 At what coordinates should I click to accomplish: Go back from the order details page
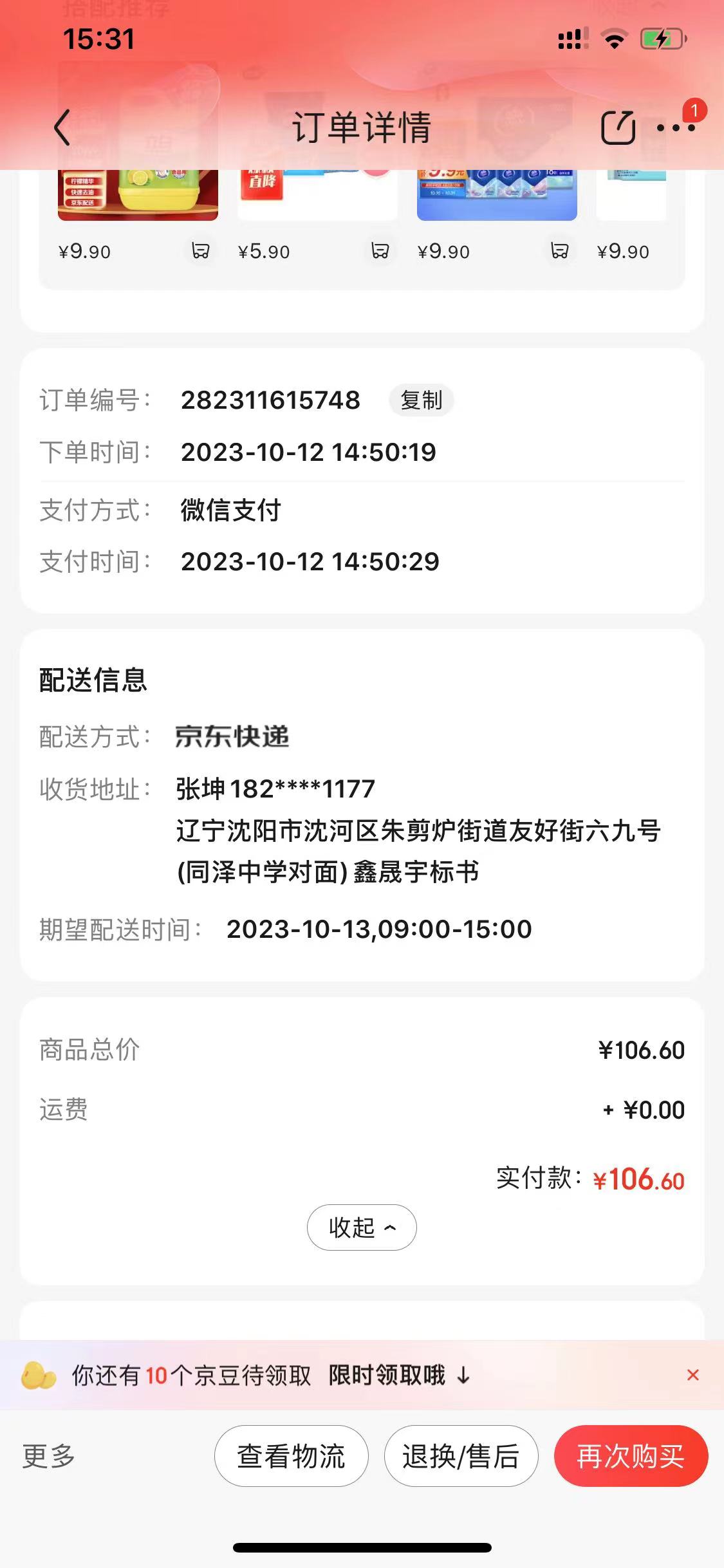(x=62, y=127)
